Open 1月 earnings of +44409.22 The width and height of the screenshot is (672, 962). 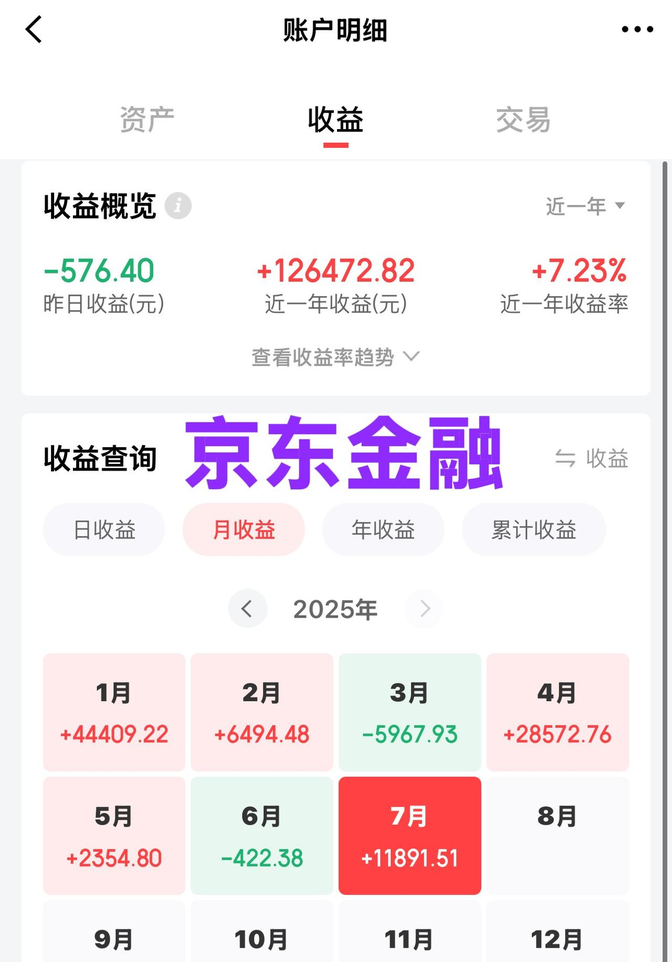[114, 713]
